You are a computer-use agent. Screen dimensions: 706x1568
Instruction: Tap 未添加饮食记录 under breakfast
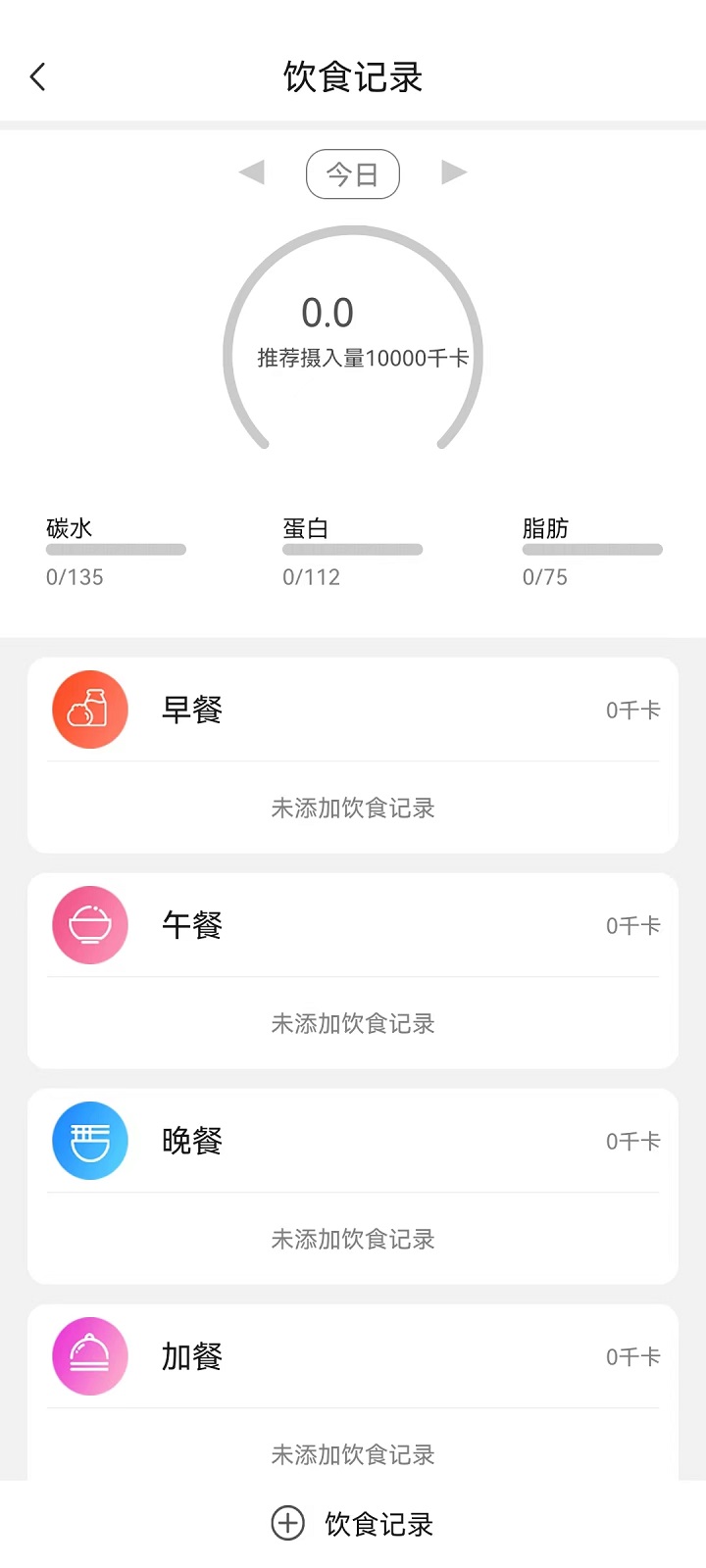(x=353, y=808)
